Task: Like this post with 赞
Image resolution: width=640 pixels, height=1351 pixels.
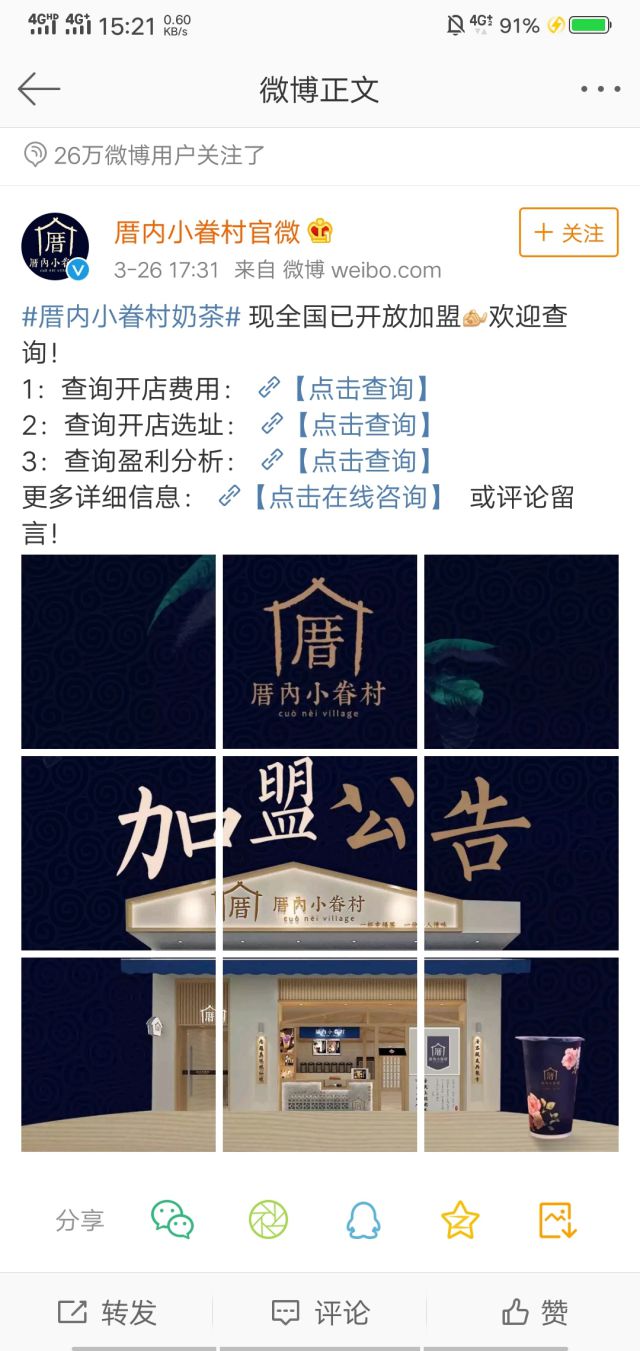Action: (x=534, y=1312)
